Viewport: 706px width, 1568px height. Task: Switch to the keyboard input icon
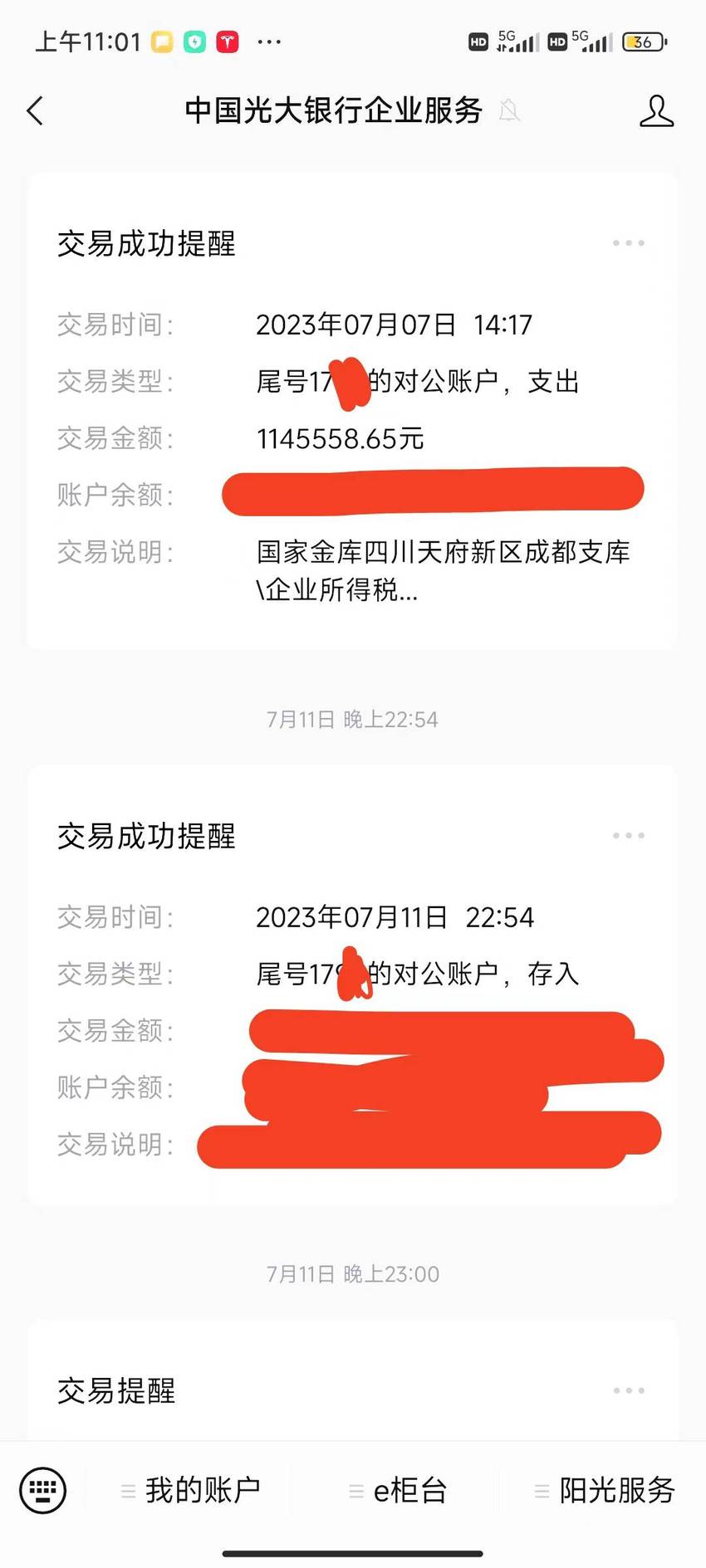(42, 1491)
